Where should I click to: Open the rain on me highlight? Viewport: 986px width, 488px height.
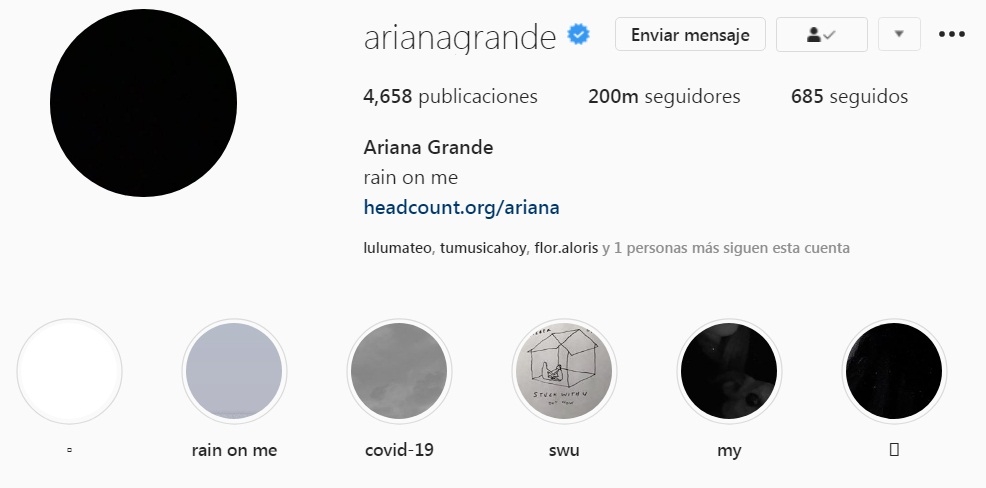(234, 371)
